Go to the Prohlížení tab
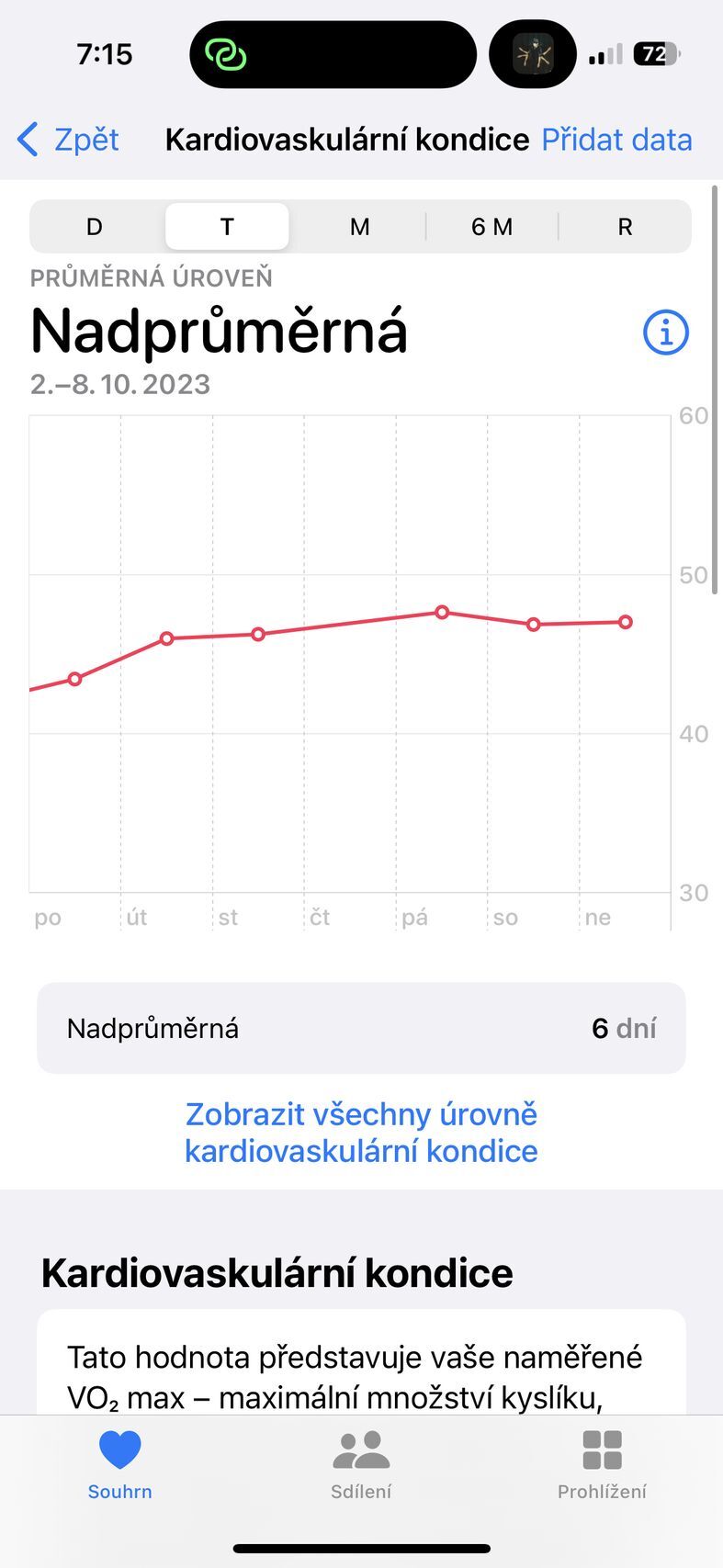723x1568 pixels. click(602, 1464)
